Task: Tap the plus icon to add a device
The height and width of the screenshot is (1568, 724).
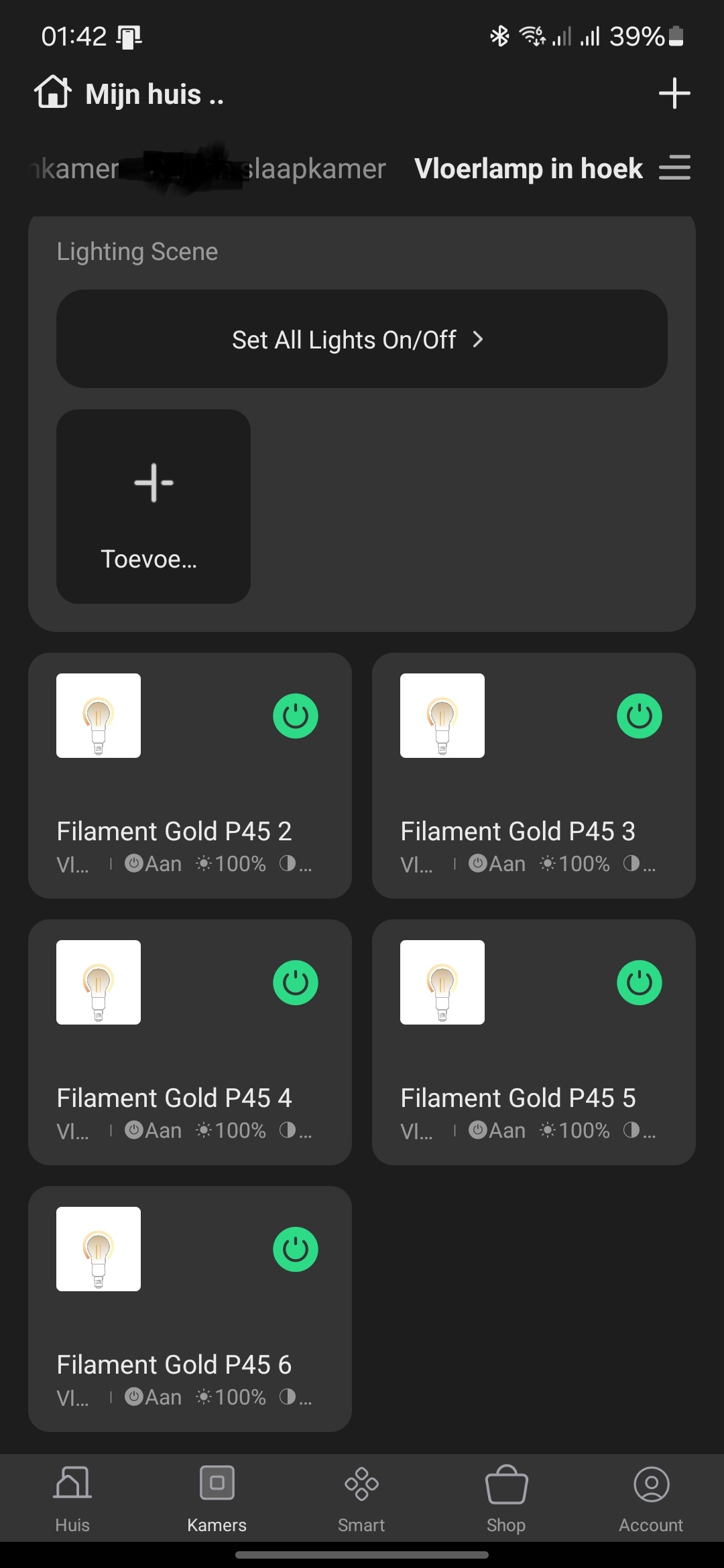Action: point(674,93)
